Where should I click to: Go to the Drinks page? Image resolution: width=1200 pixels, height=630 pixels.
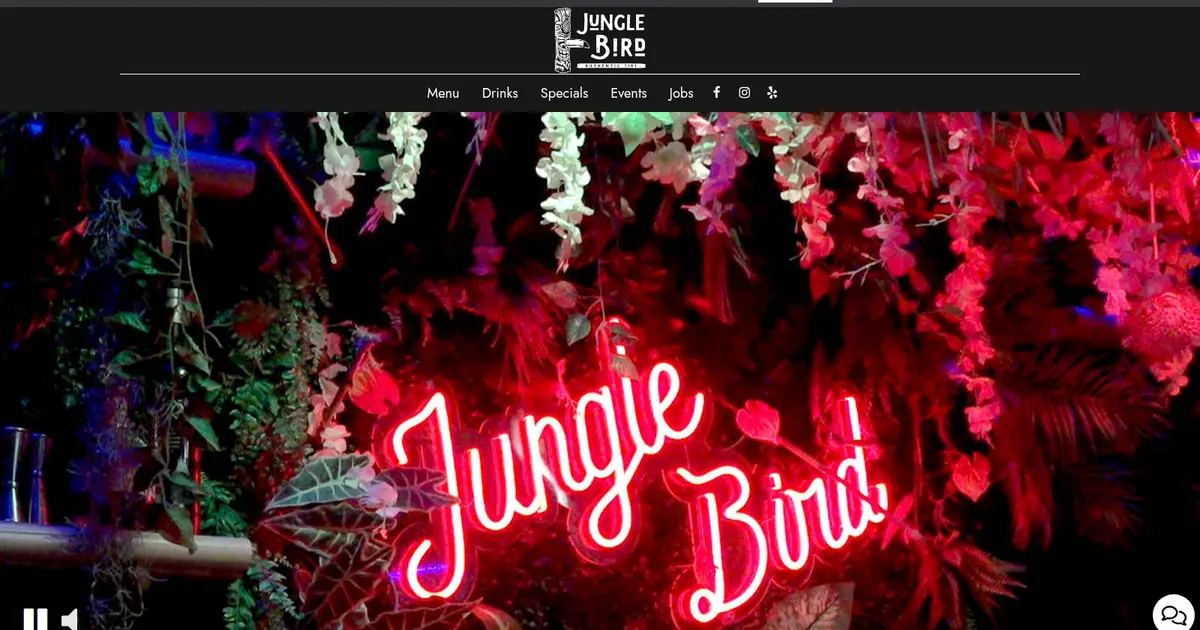point(500,93)
